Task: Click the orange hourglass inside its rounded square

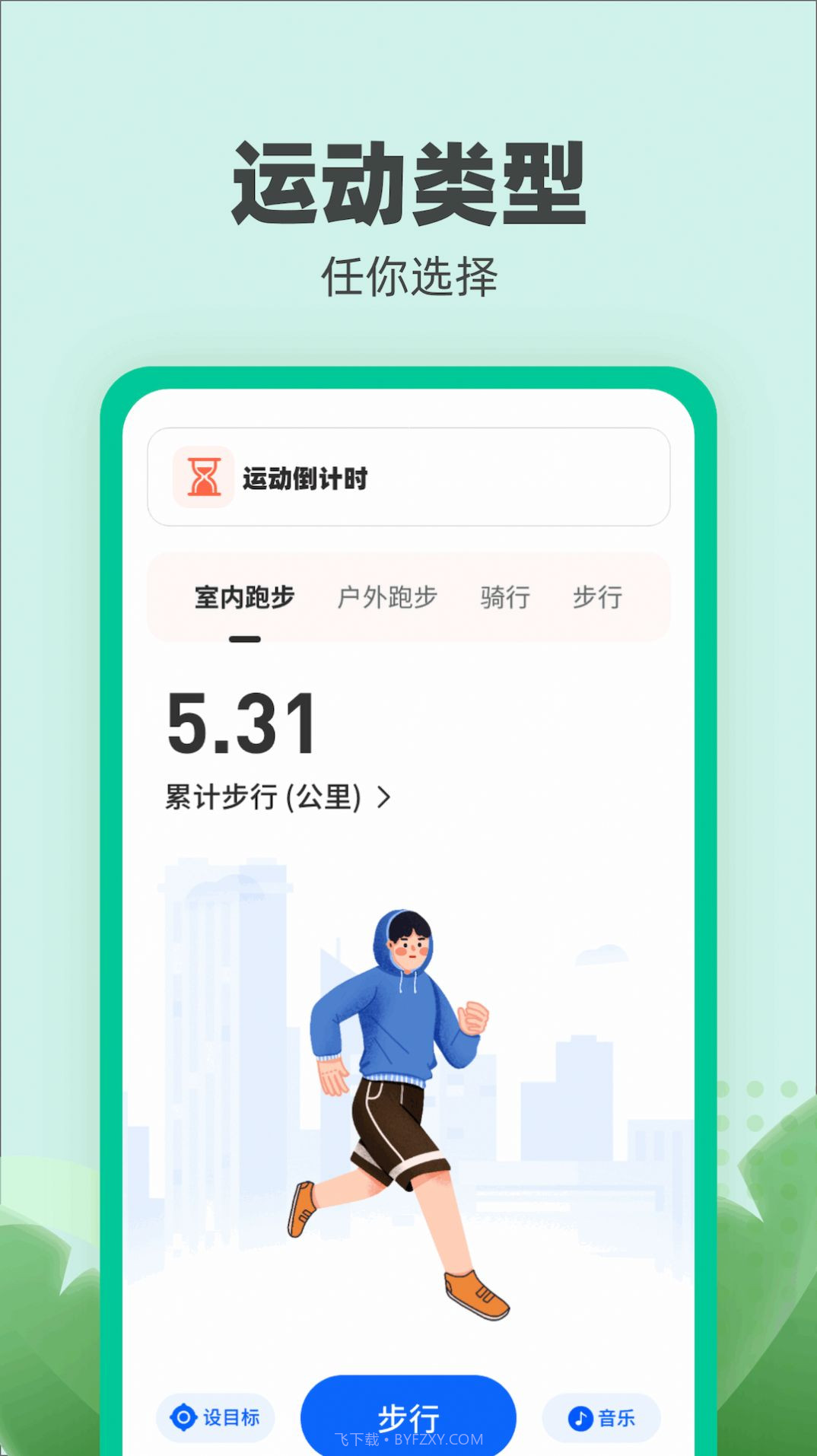Action: (x=202, y=478)
